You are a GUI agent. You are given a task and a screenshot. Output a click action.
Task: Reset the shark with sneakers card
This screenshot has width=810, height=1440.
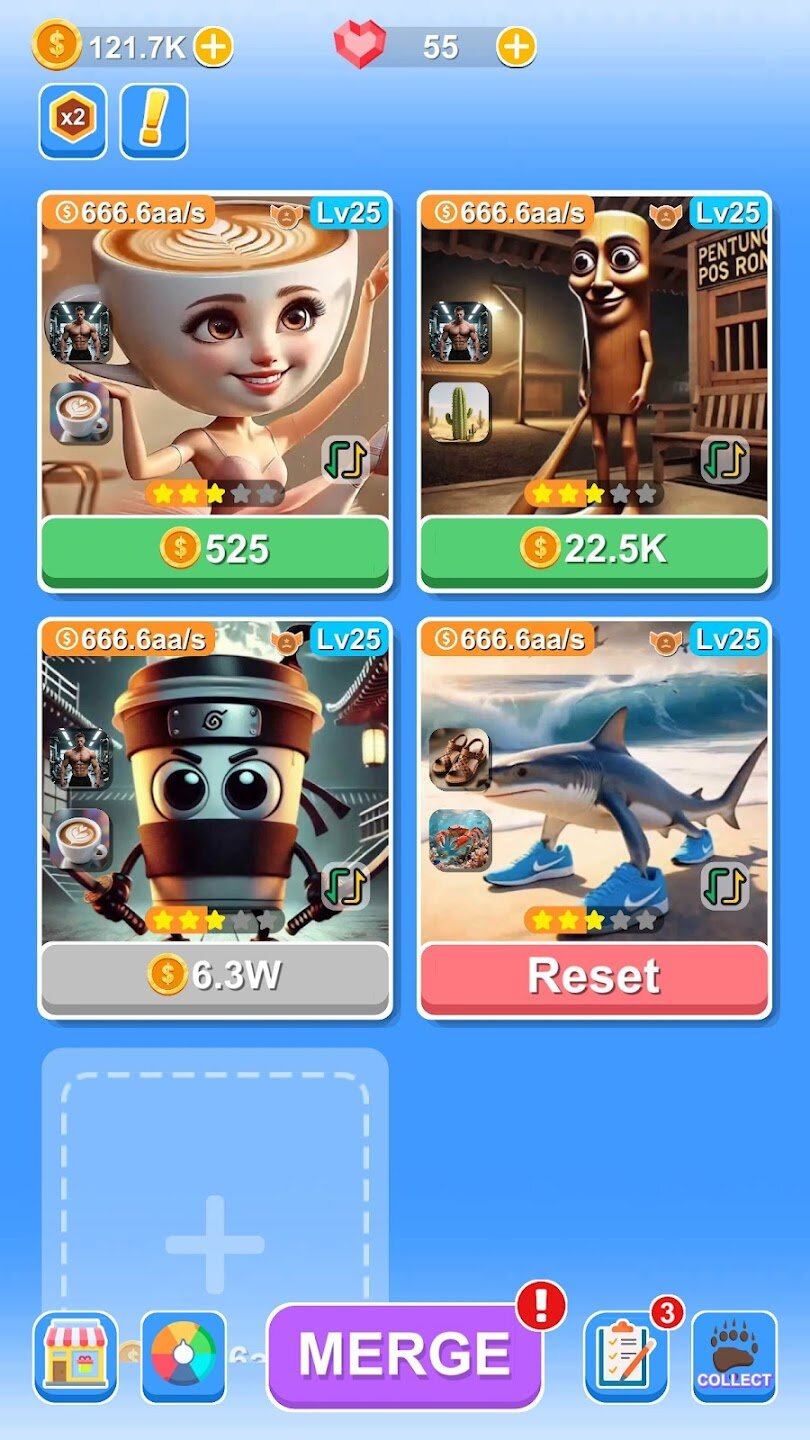[x=594, y=976]
